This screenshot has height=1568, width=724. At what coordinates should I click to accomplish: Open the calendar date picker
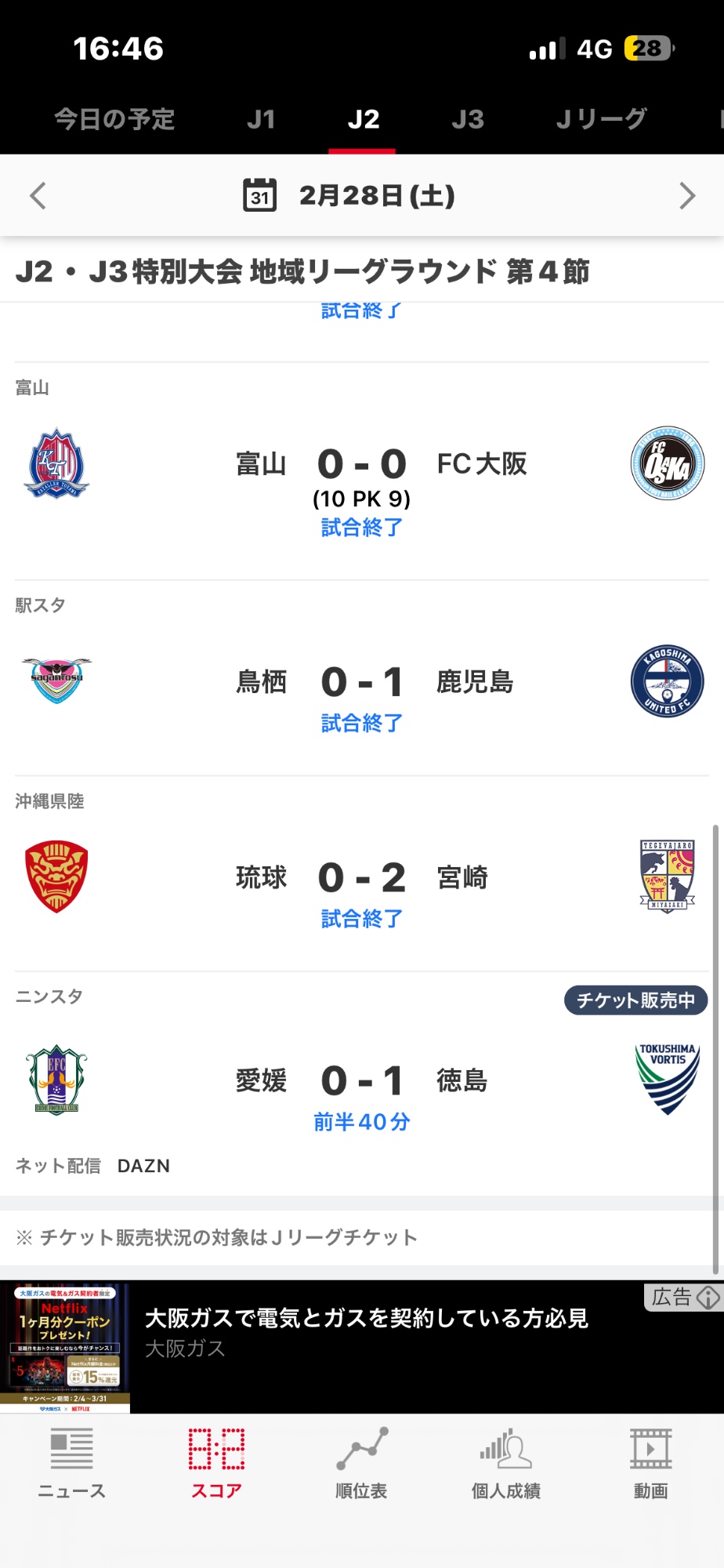[x=260, y=195]
